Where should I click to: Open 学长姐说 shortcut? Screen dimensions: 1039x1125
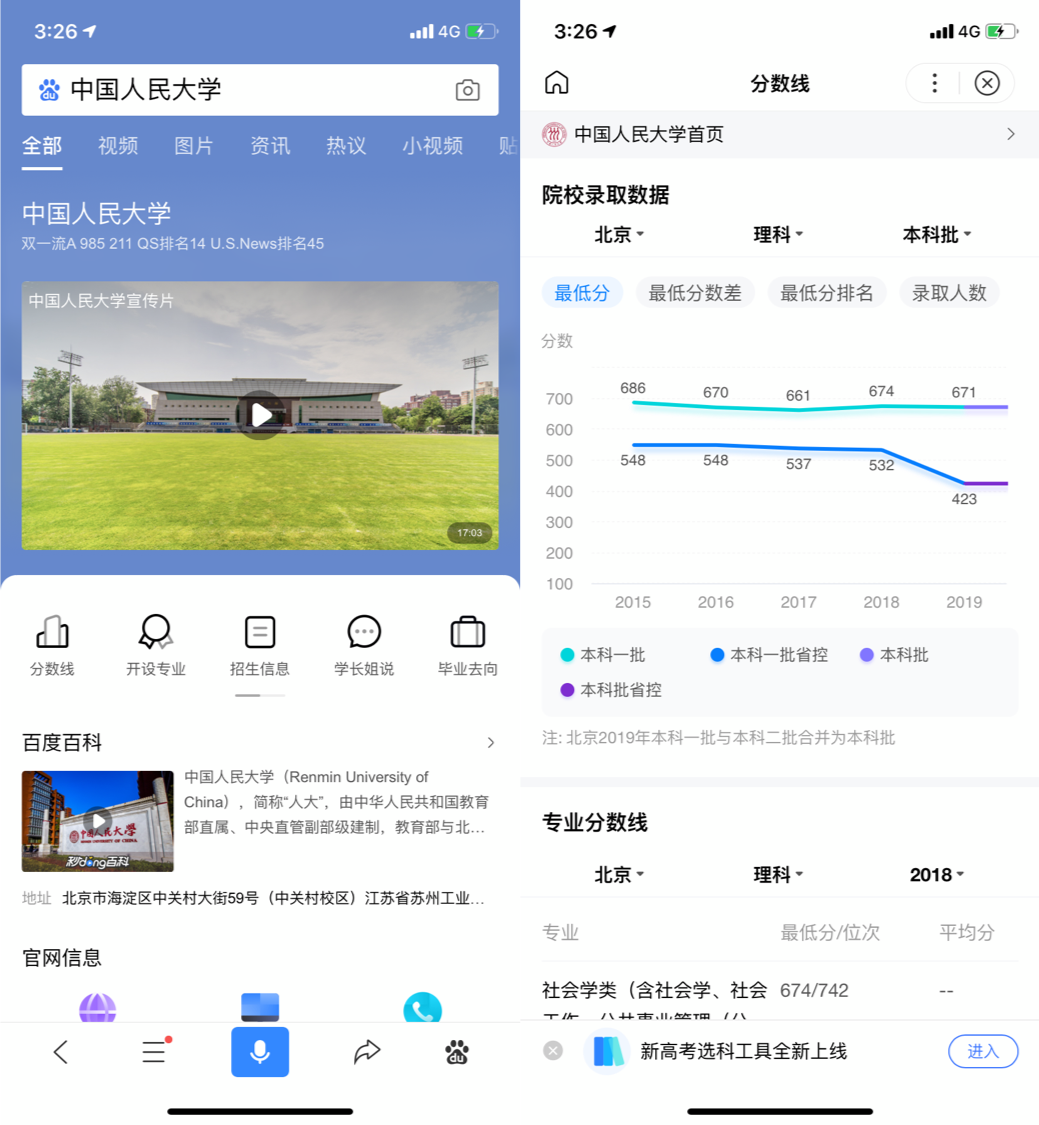(x=364, y=645)
